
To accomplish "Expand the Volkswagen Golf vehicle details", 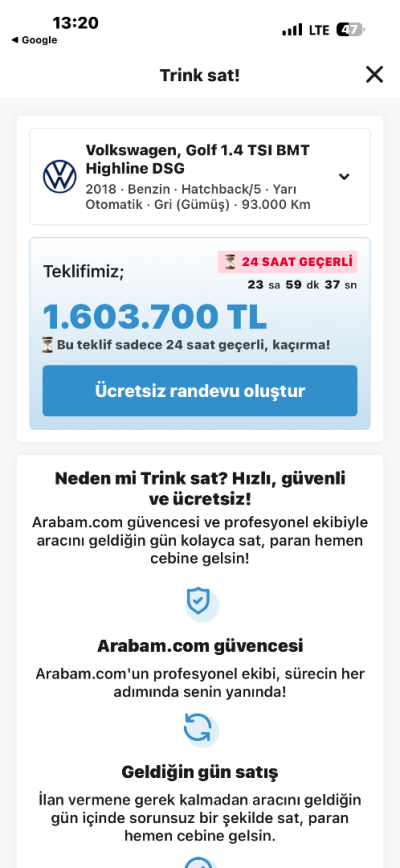I will coord(344,177).
